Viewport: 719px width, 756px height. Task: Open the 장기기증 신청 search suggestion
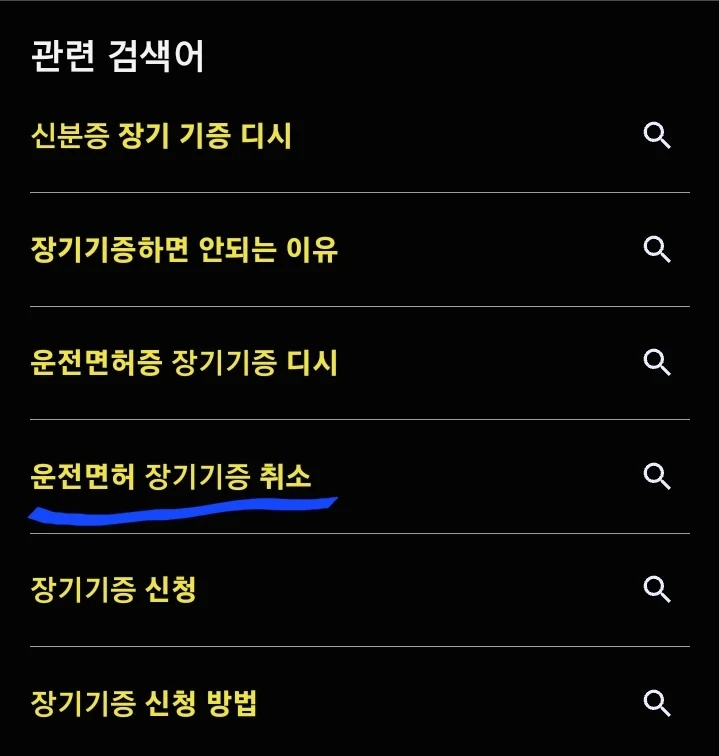tap(114, 589)
